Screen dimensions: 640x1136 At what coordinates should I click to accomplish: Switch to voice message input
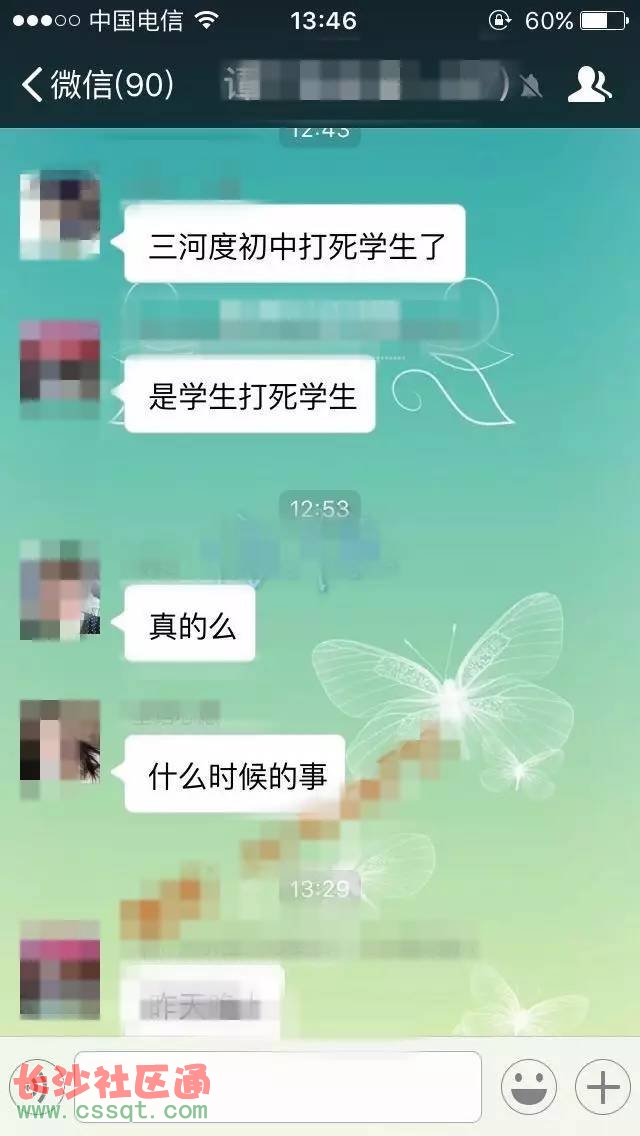(x=38, y=1087)
